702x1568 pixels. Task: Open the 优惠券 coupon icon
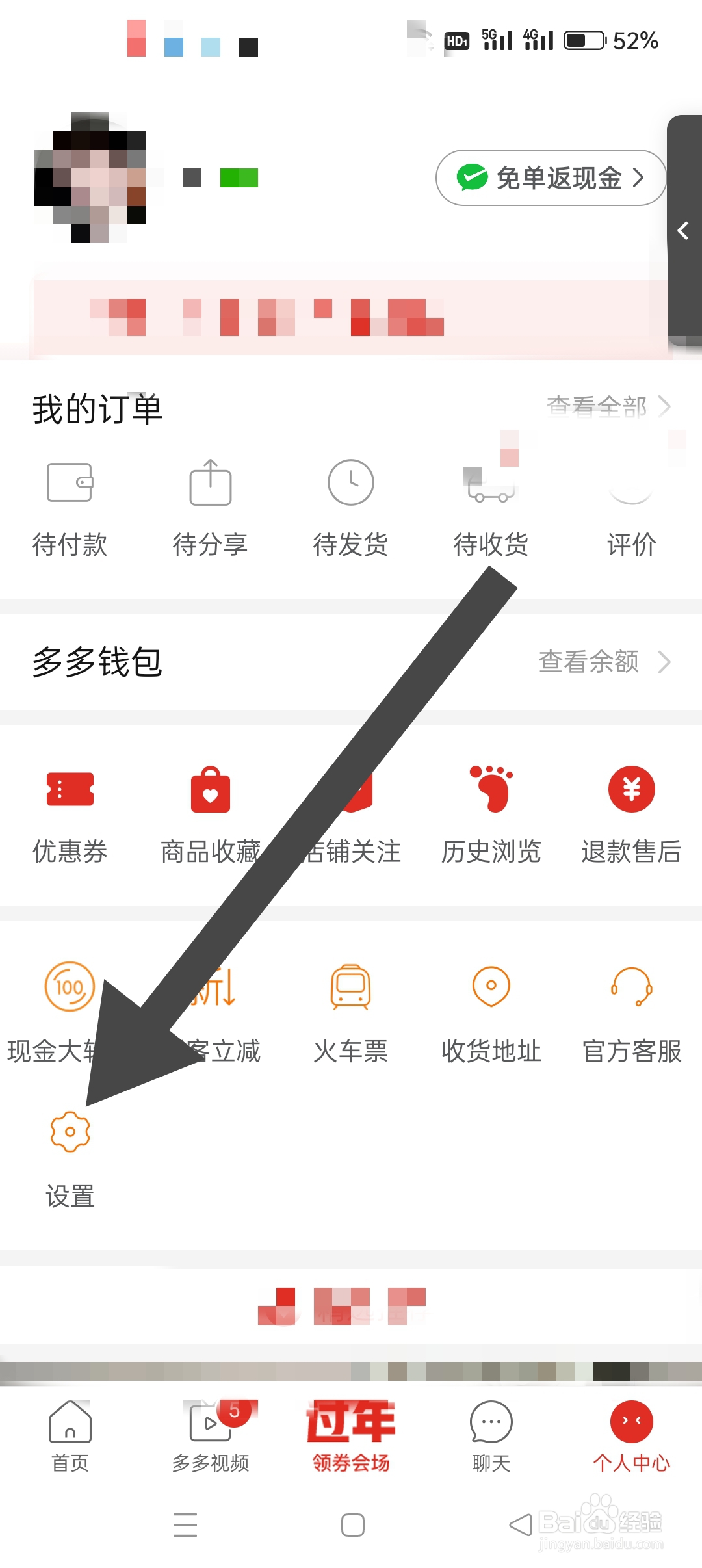point(70,790)
